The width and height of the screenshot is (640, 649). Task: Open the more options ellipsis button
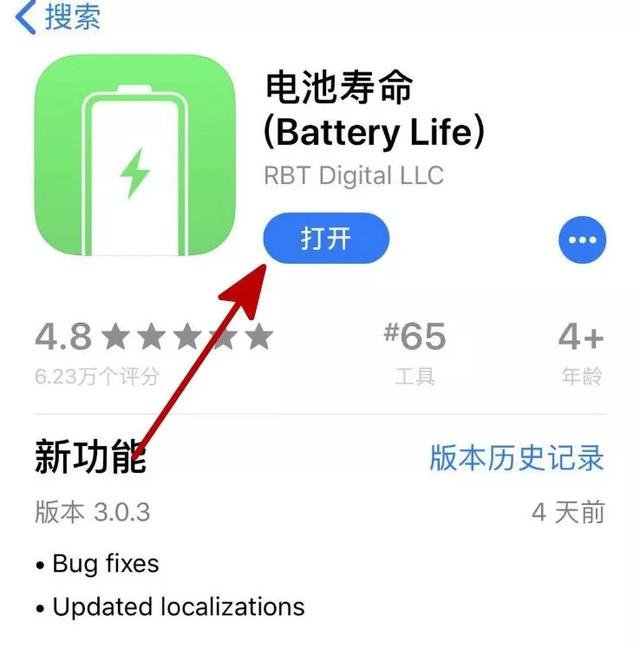click(x=582, y=240)
